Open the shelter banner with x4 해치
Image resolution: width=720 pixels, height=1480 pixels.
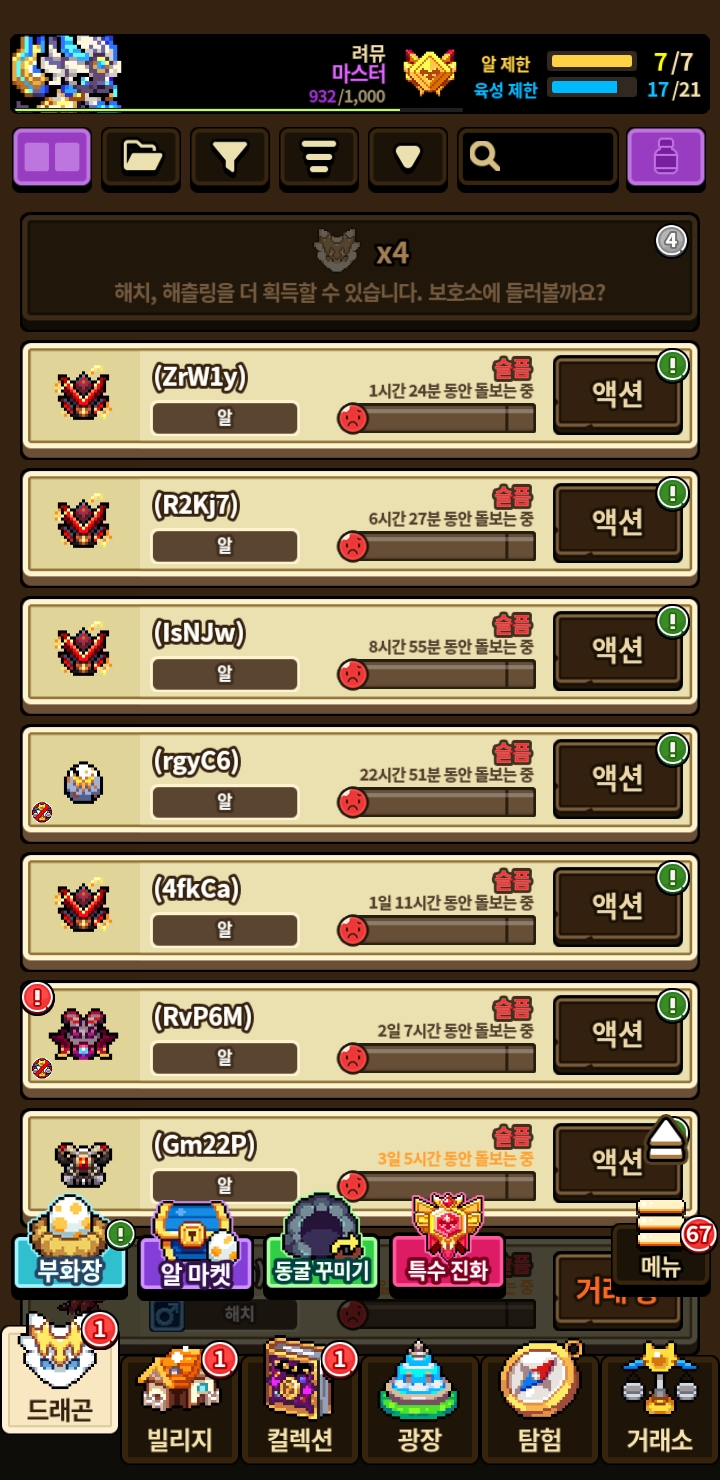358,270
